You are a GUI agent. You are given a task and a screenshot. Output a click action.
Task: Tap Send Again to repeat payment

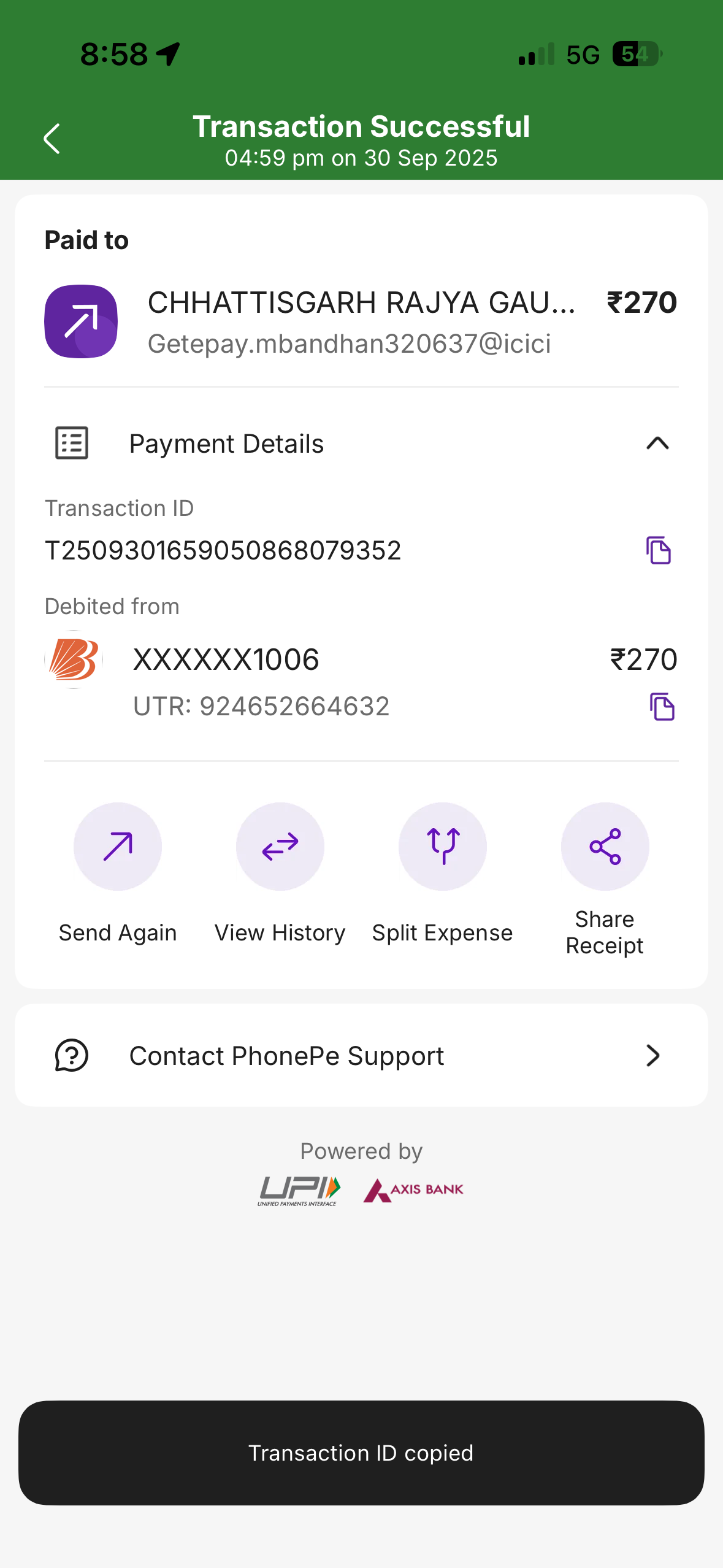point(118,847)
